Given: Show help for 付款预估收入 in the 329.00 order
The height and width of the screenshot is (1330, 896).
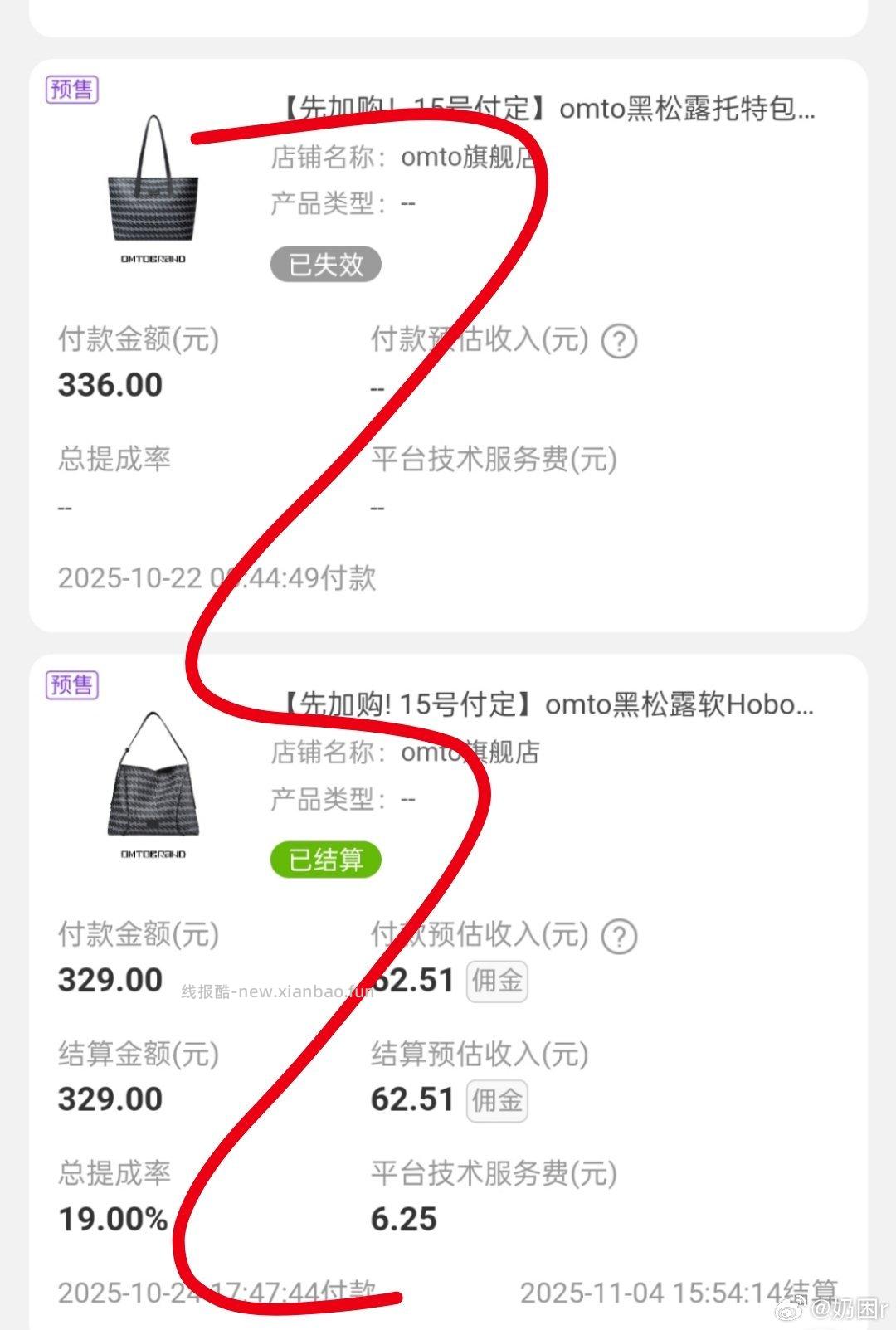Looking at the screenshot, I should pos(619,936).
